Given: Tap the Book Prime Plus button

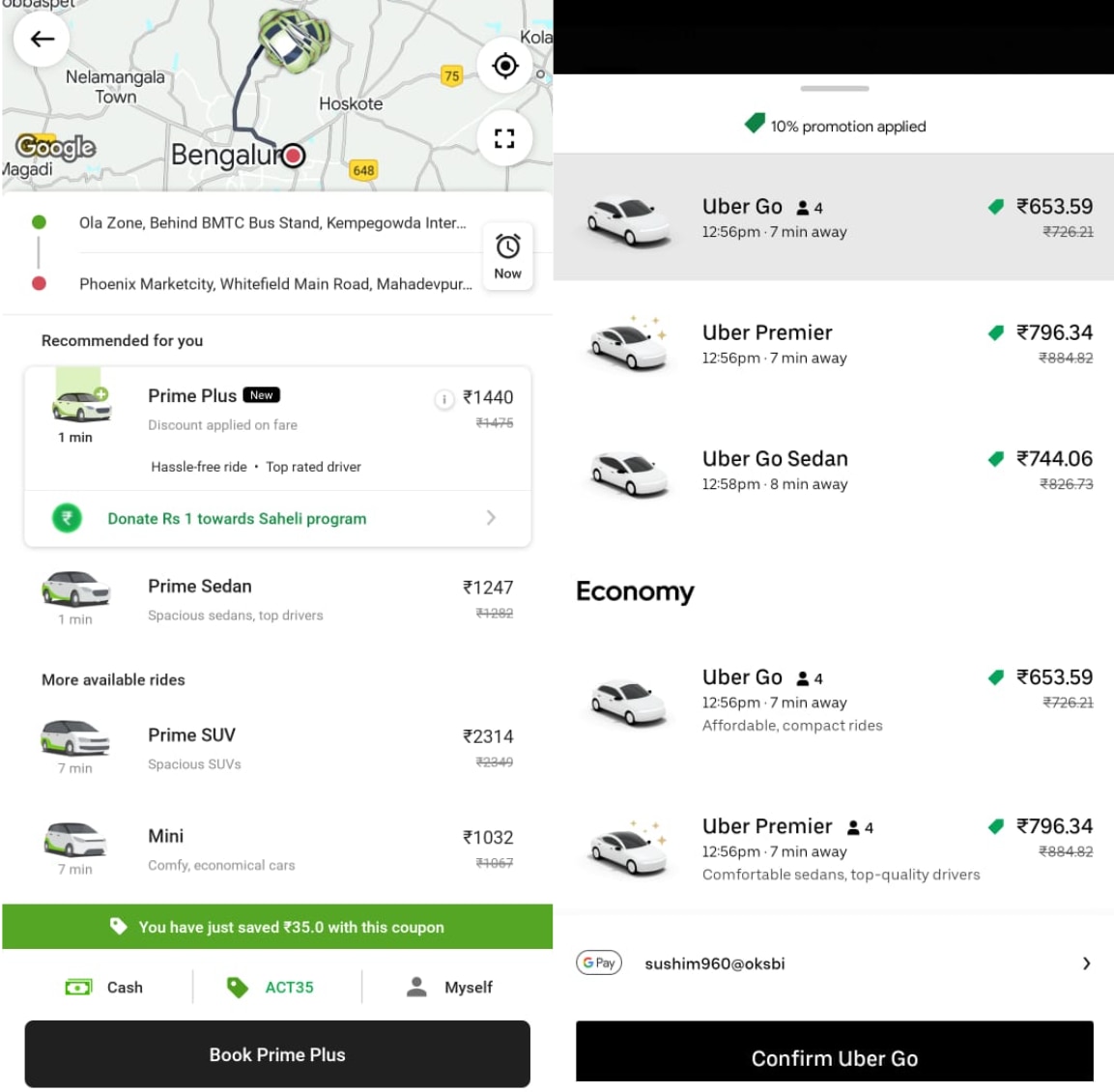Looking at the screenshot, I should pyautogui.click(x=277, y=1054).
